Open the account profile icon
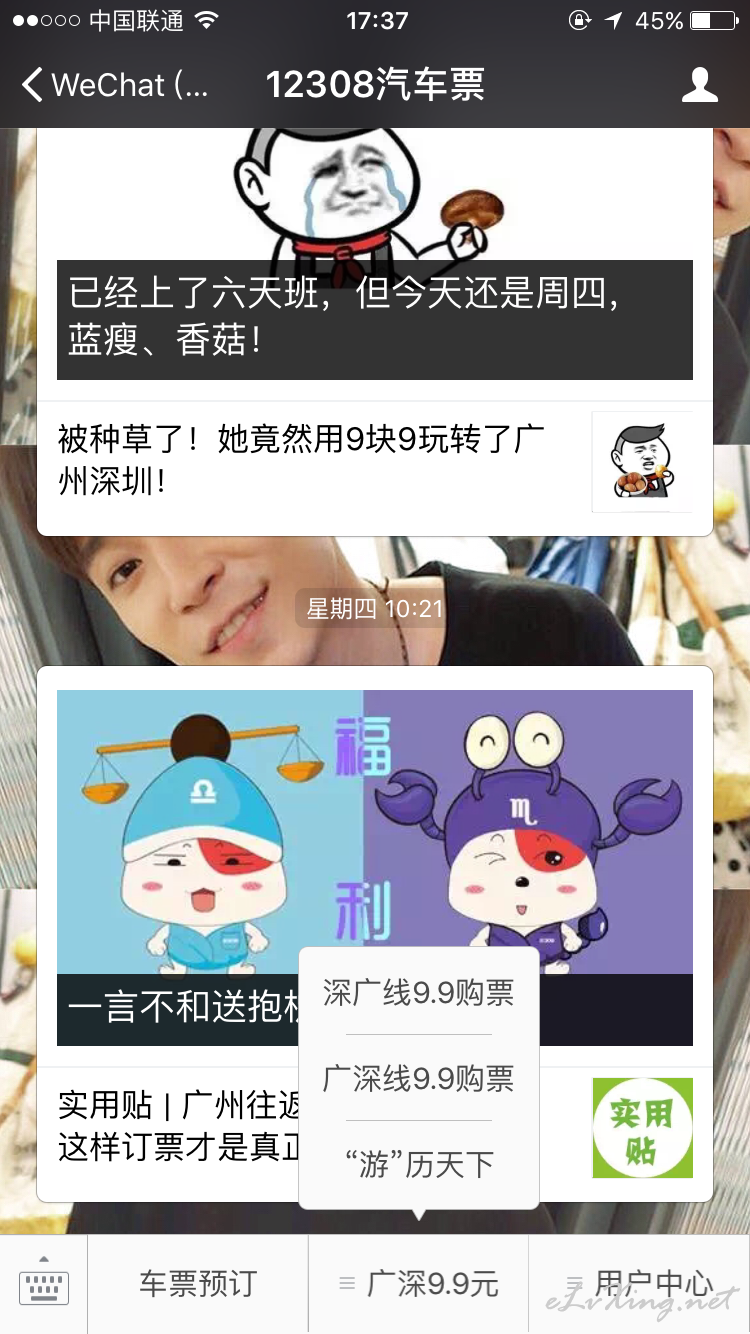The width and height of the screenshot is (750, 1334). pos(700,85)
